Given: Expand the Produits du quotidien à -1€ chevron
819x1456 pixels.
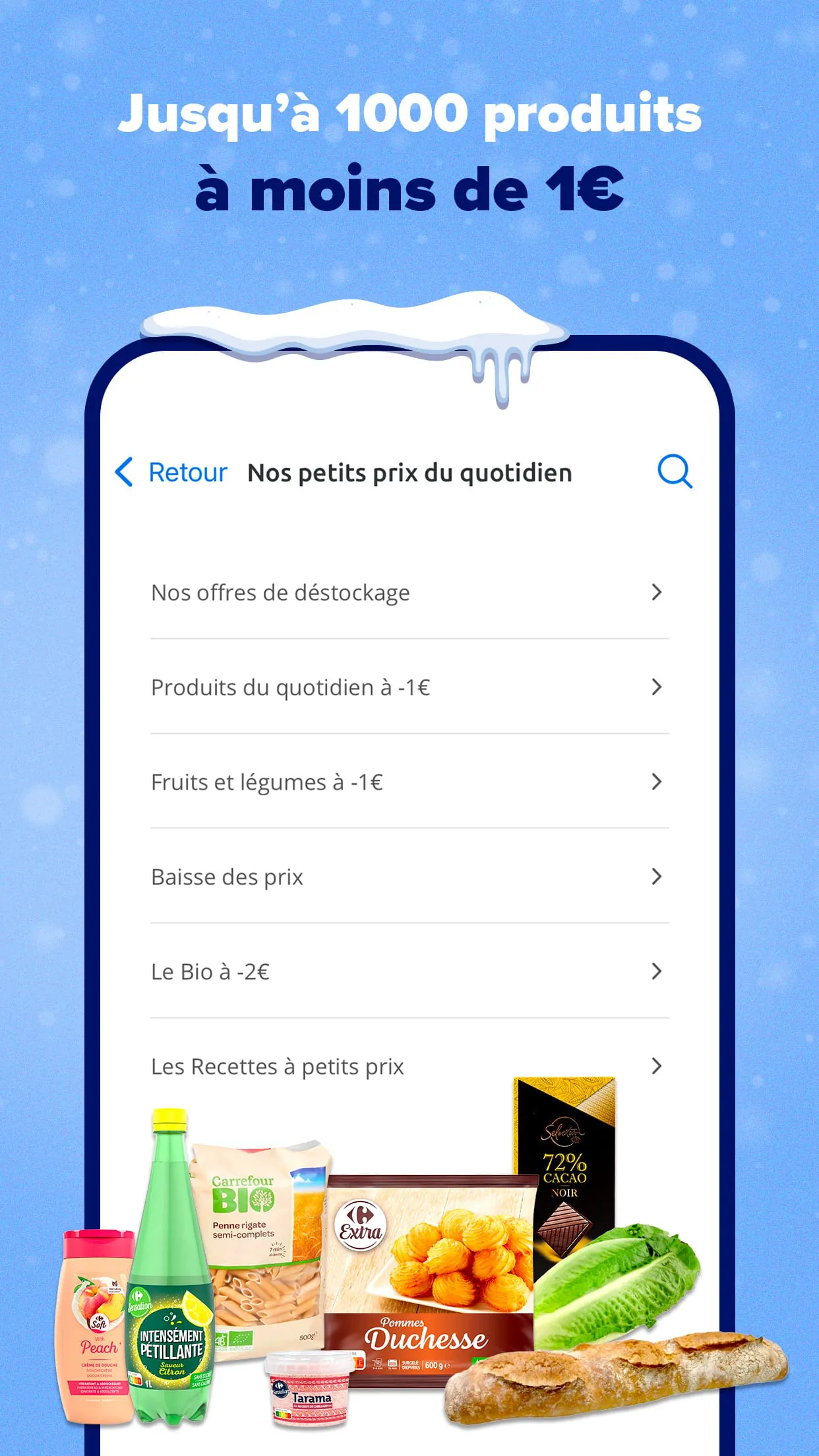Looking at the screenshot, I should [x=656, y=687].
